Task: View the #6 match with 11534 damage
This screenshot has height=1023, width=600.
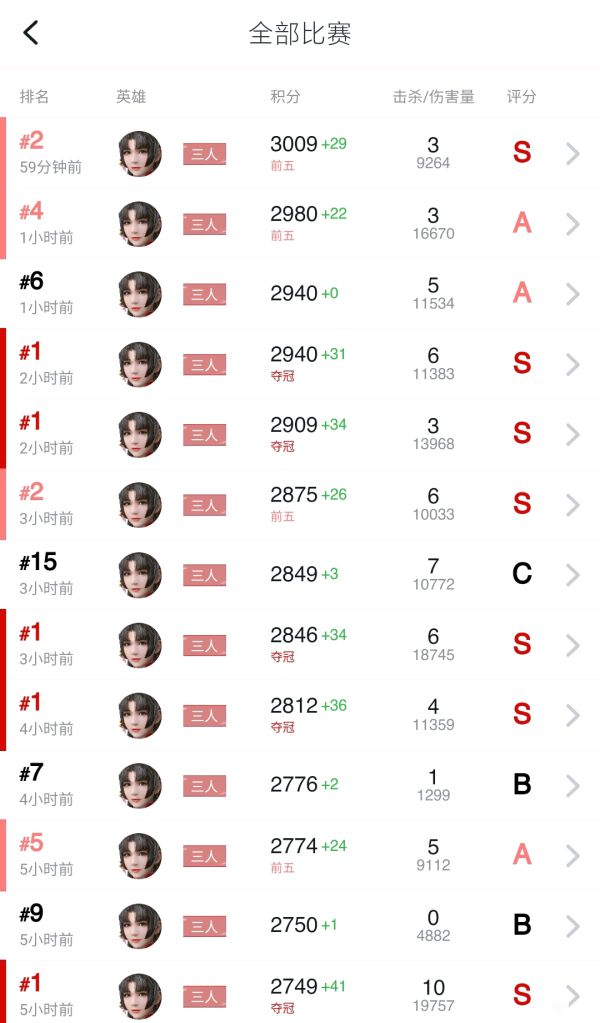Action: [300, 294]
